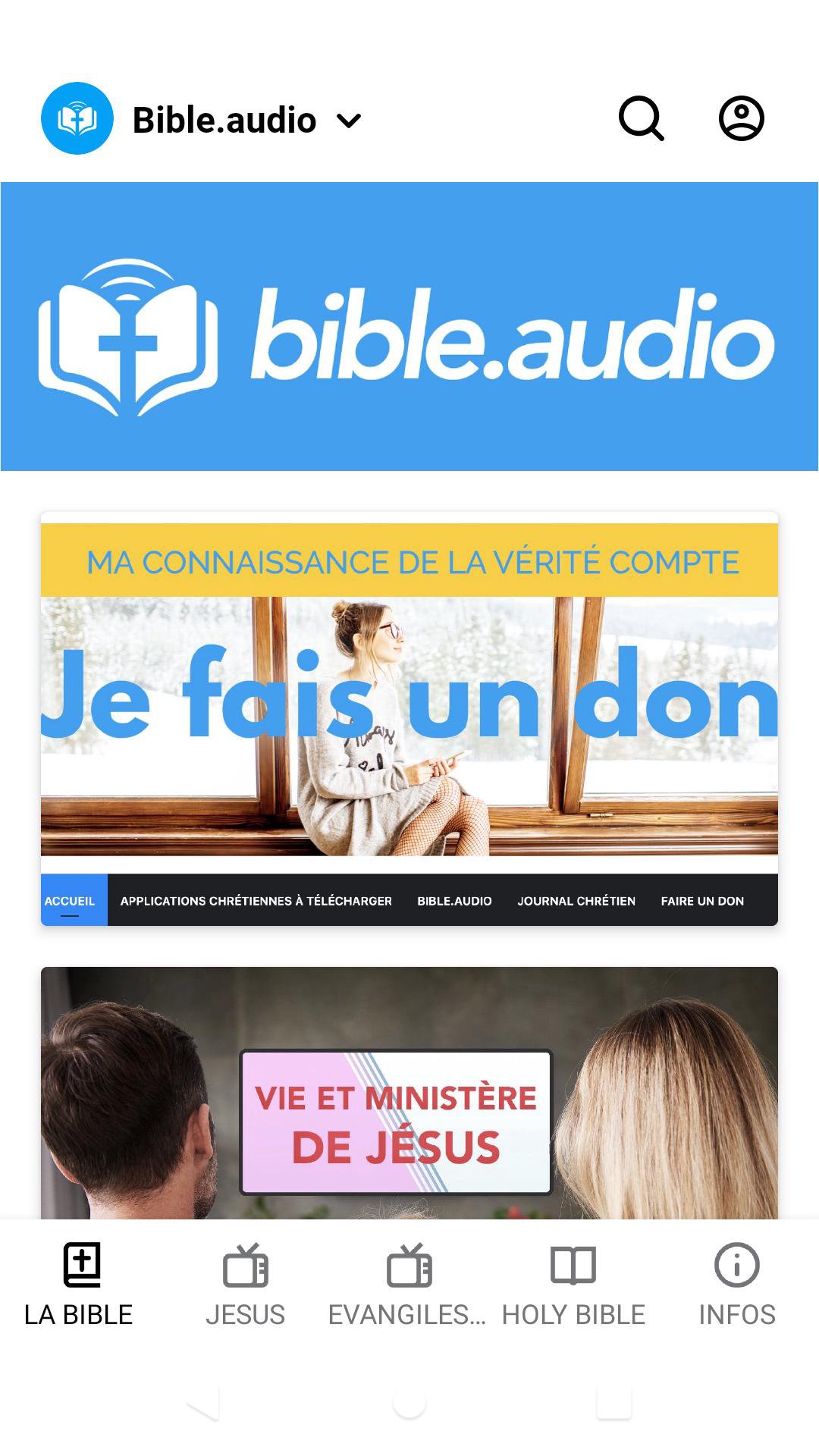Select the La Bible tab

pos(79,1285)
